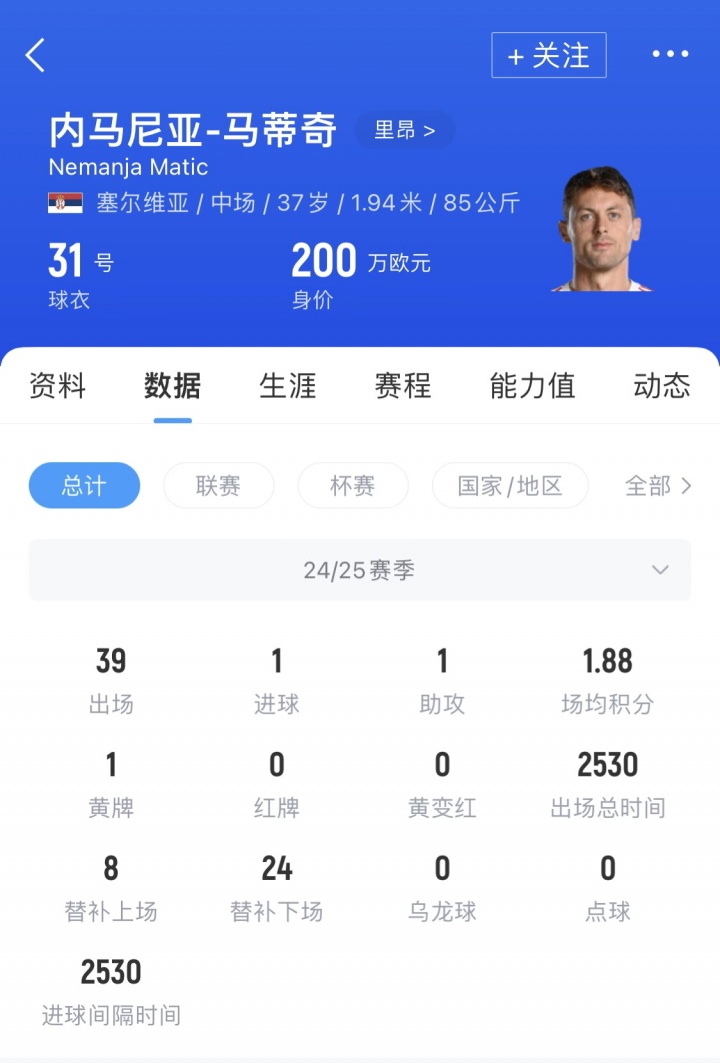Go back using the back arrow
This screenshot has height=1063, width=720.
tap(36, 55)
